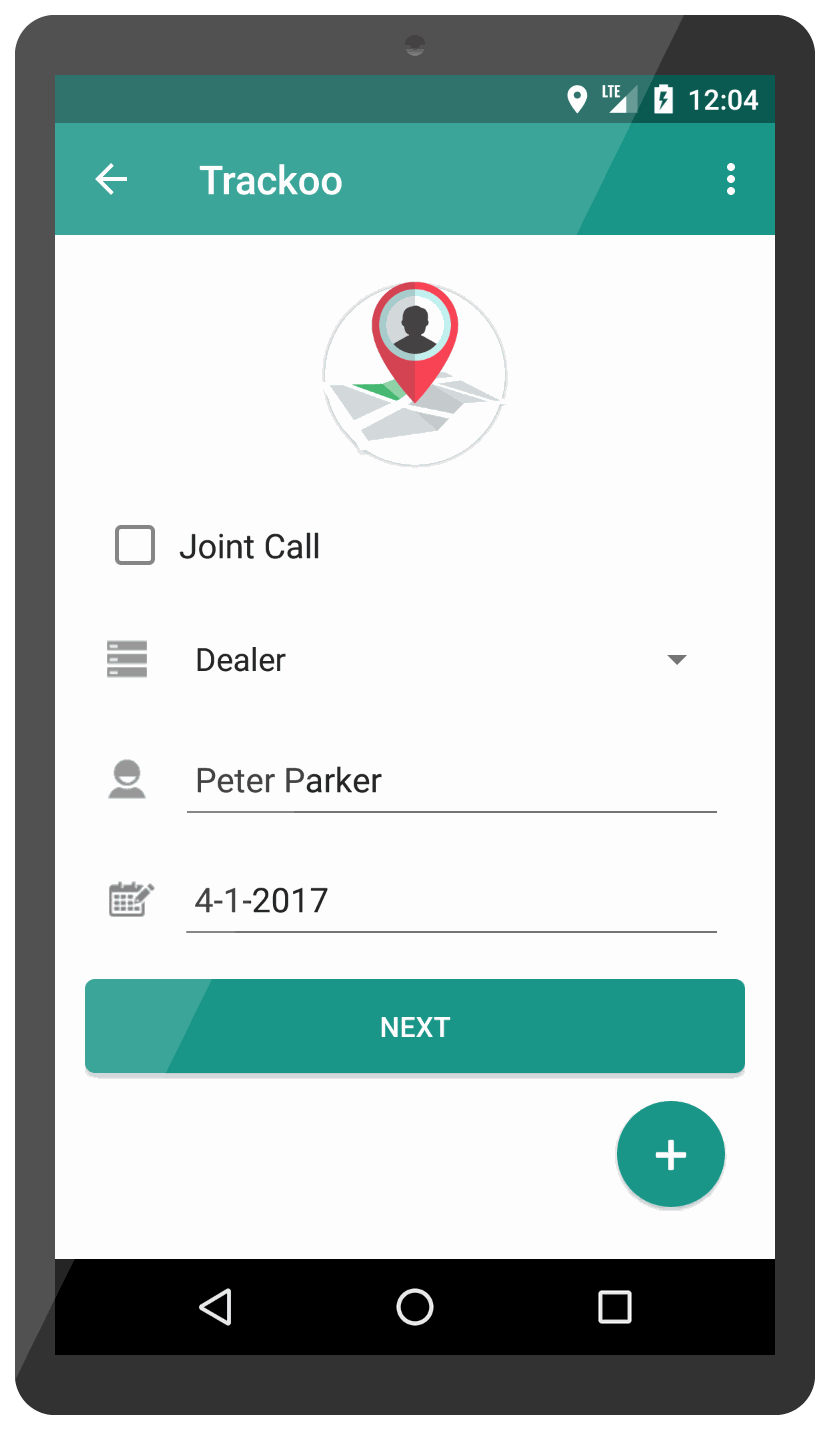
Task: Open the three-dot overflow menu
Action: (x=731, y=179)
